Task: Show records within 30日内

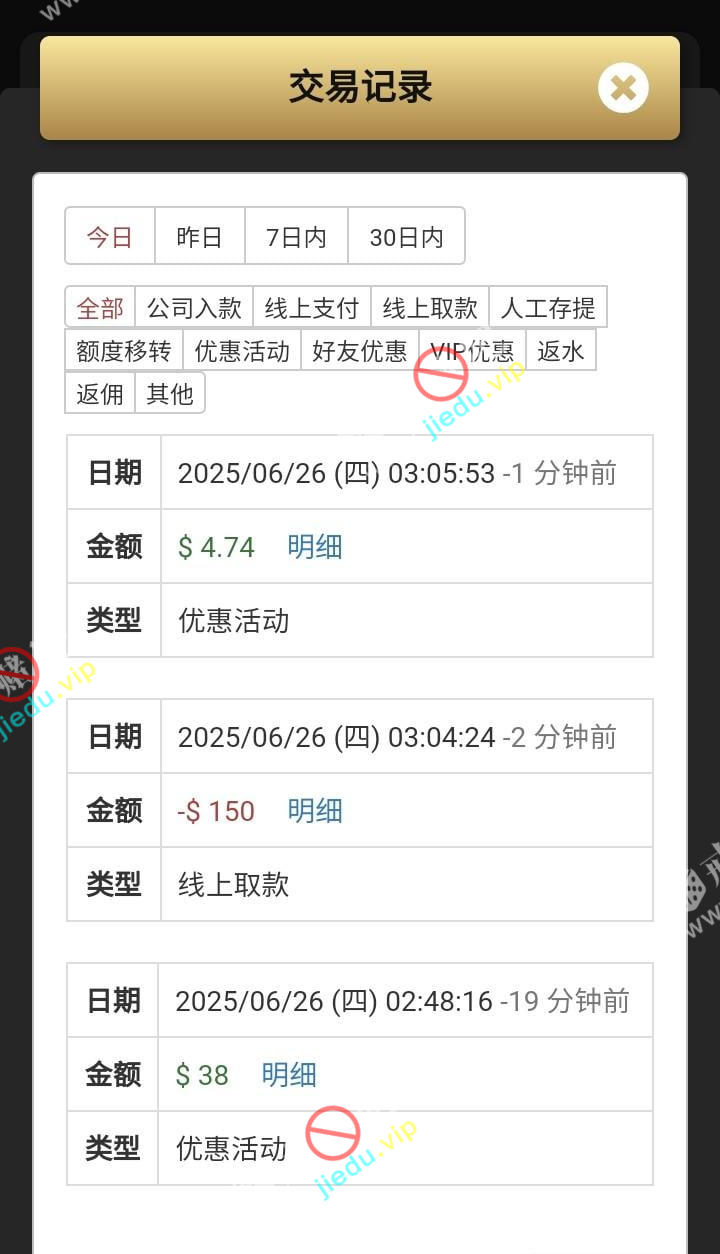Action: (x=406, y=237)
